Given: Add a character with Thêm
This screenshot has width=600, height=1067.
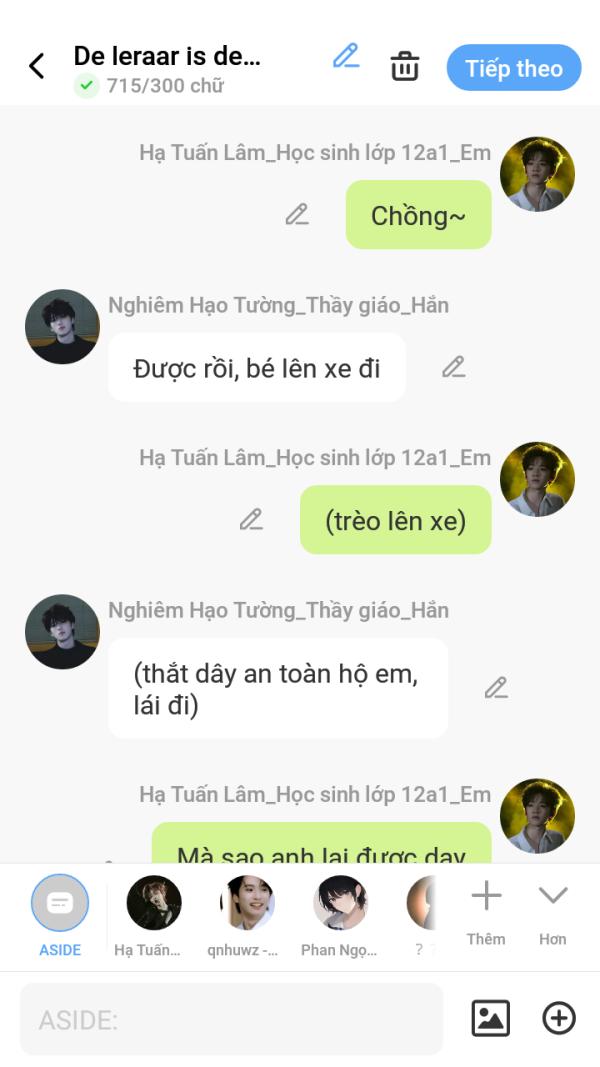Looking at the screenshot, I should [x=486, y=912].
